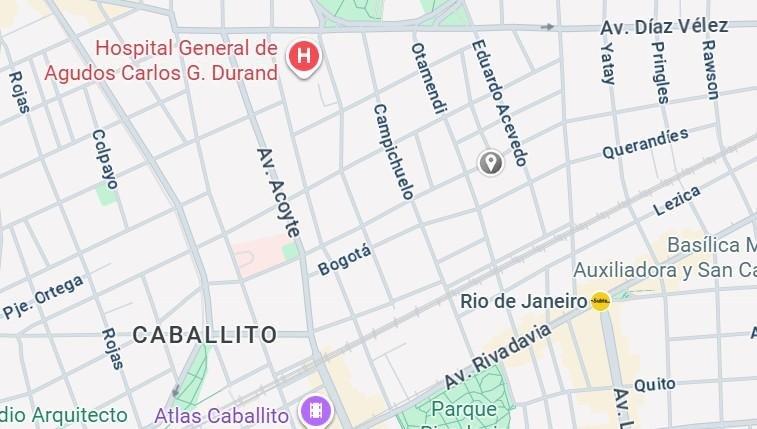Image resolution: width=757 pixels, height=429 pixels.
Task: Open the Atlas Caballito cinema marker
Action: pyautogui.click(x=315, y=411)
